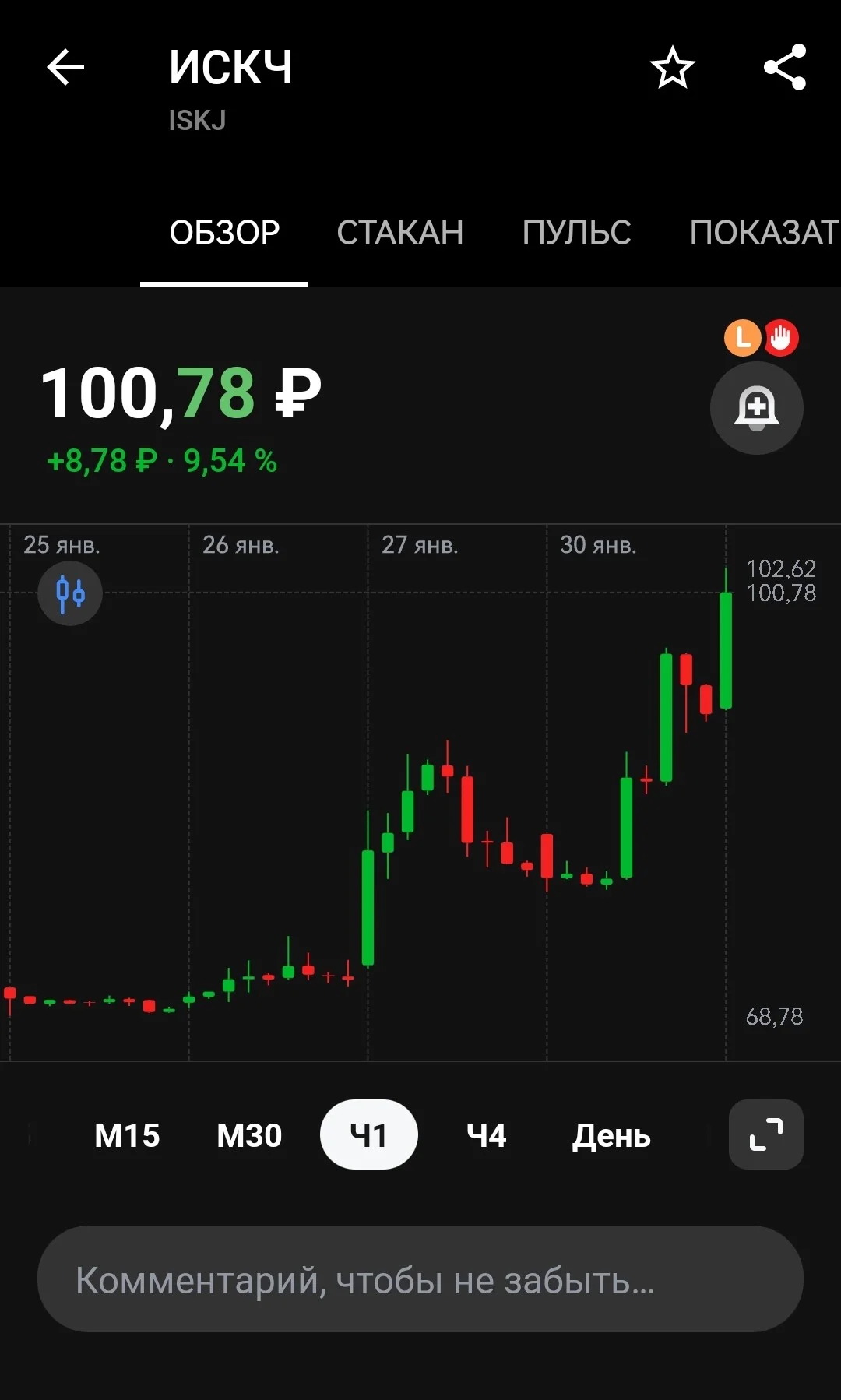Expand the chart to fullscreen

point(765,1134)
